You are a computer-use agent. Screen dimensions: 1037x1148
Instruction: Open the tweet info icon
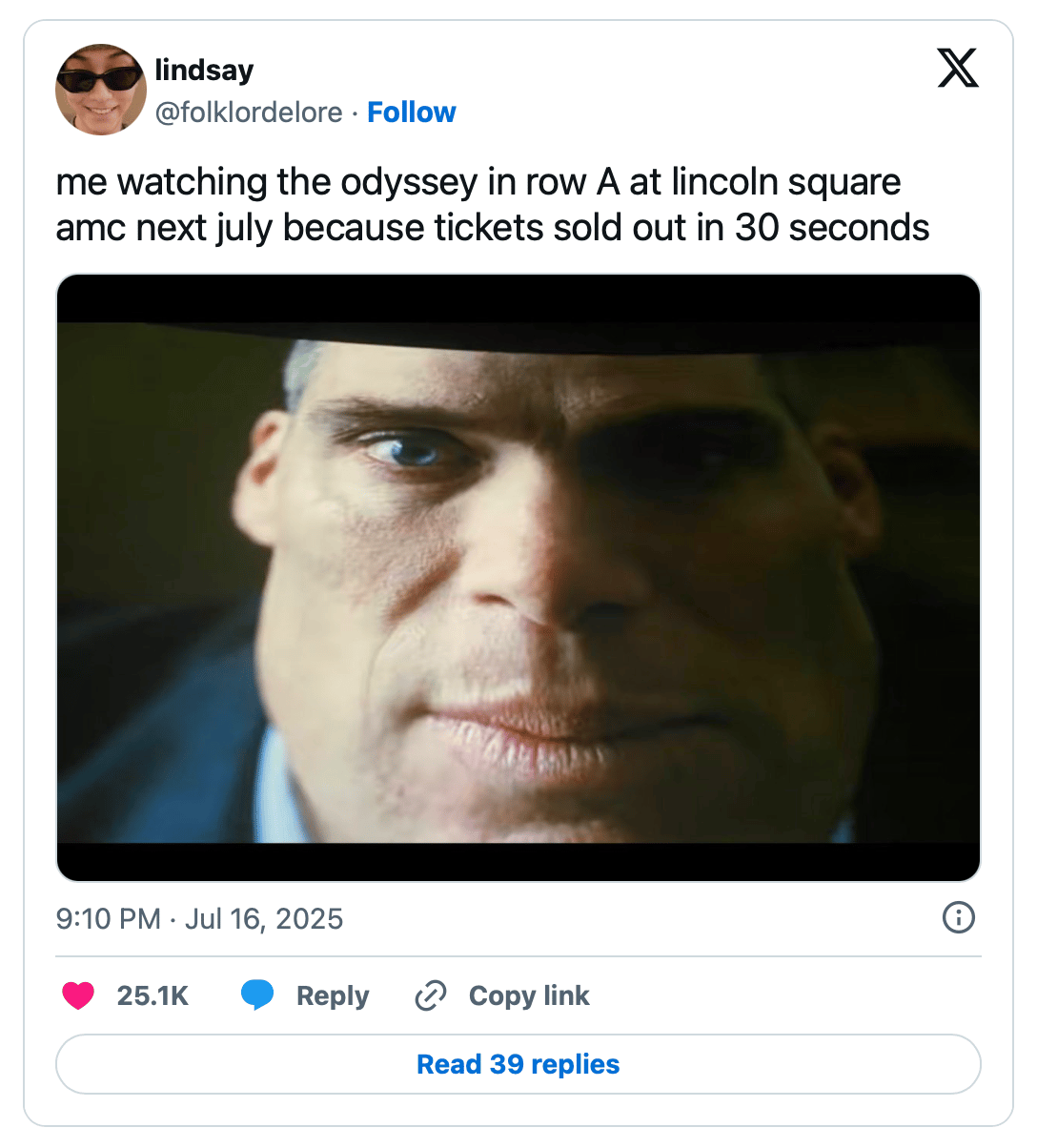tap(958, 917)
